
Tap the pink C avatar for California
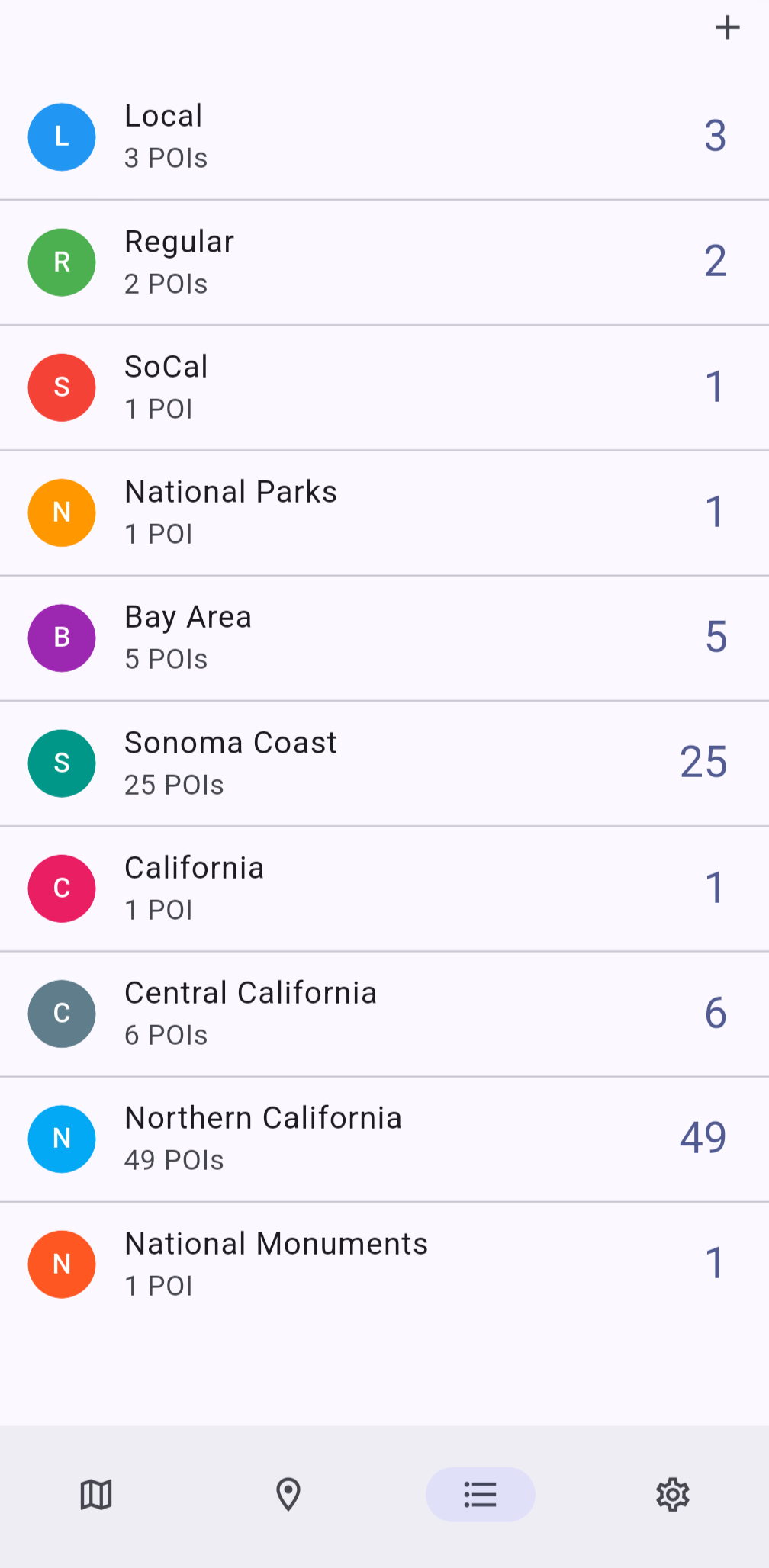coord(61,888)
